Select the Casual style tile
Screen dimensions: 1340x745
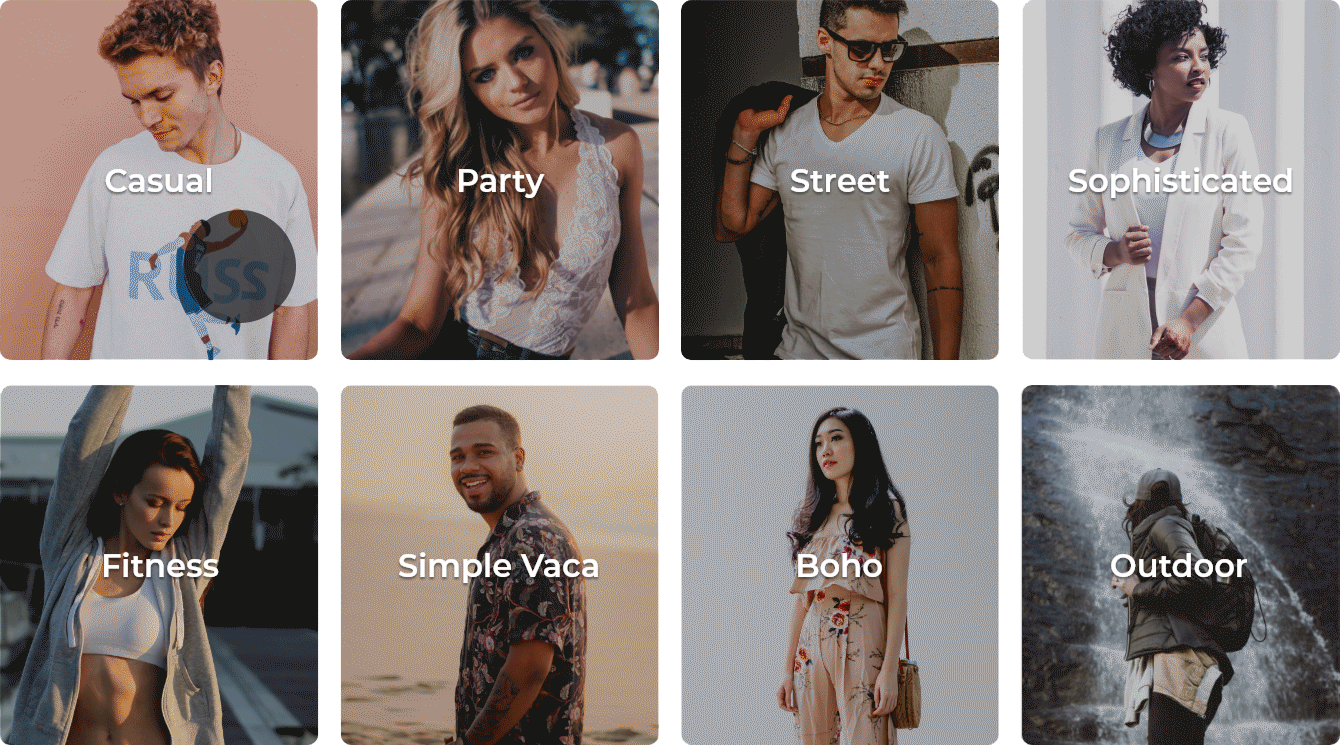tap(159, 180)
